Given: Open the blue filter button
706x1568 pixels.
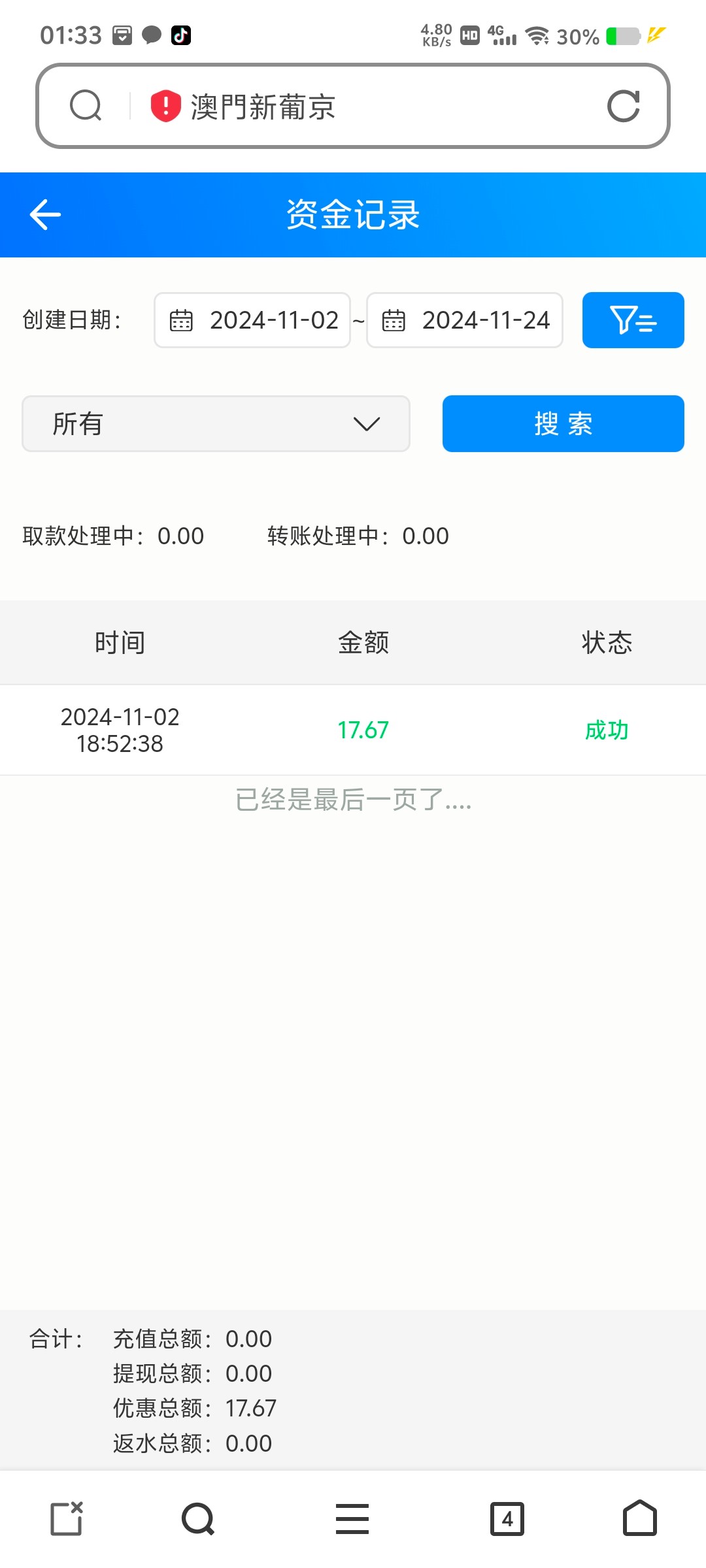Looking at the screenshot, I should (x=633, y=320).
